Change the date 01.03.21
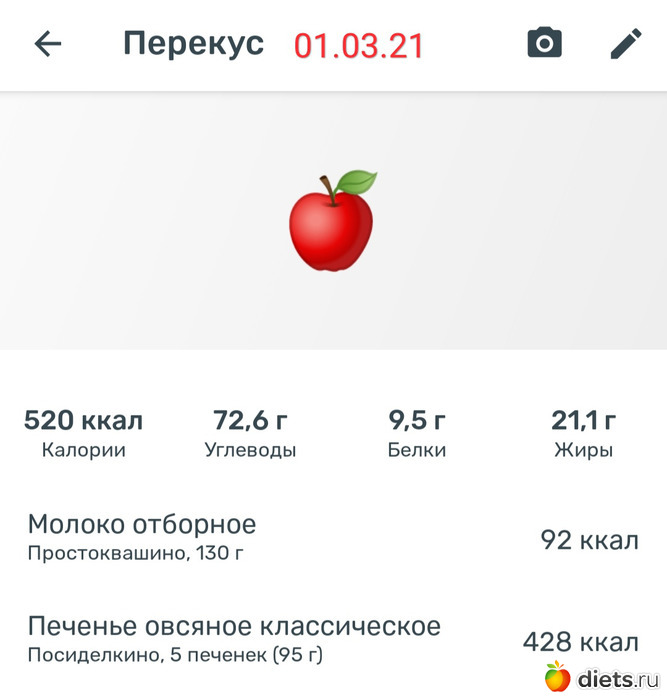This screenshot has width=667, height=700. click(358, 45)
